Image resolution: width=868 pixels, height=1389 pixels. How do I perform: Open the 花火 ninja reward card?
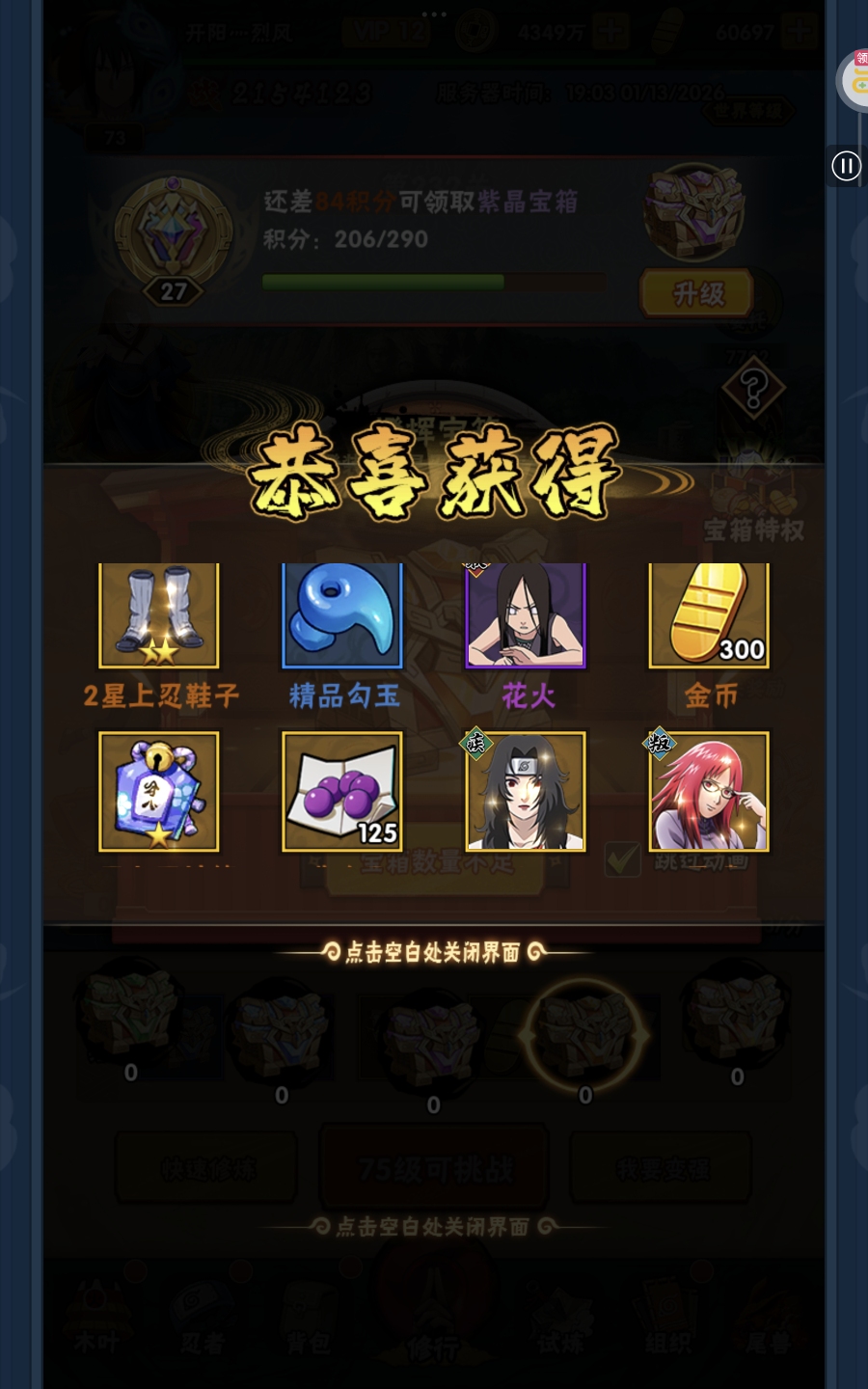[x=526, y=615]
